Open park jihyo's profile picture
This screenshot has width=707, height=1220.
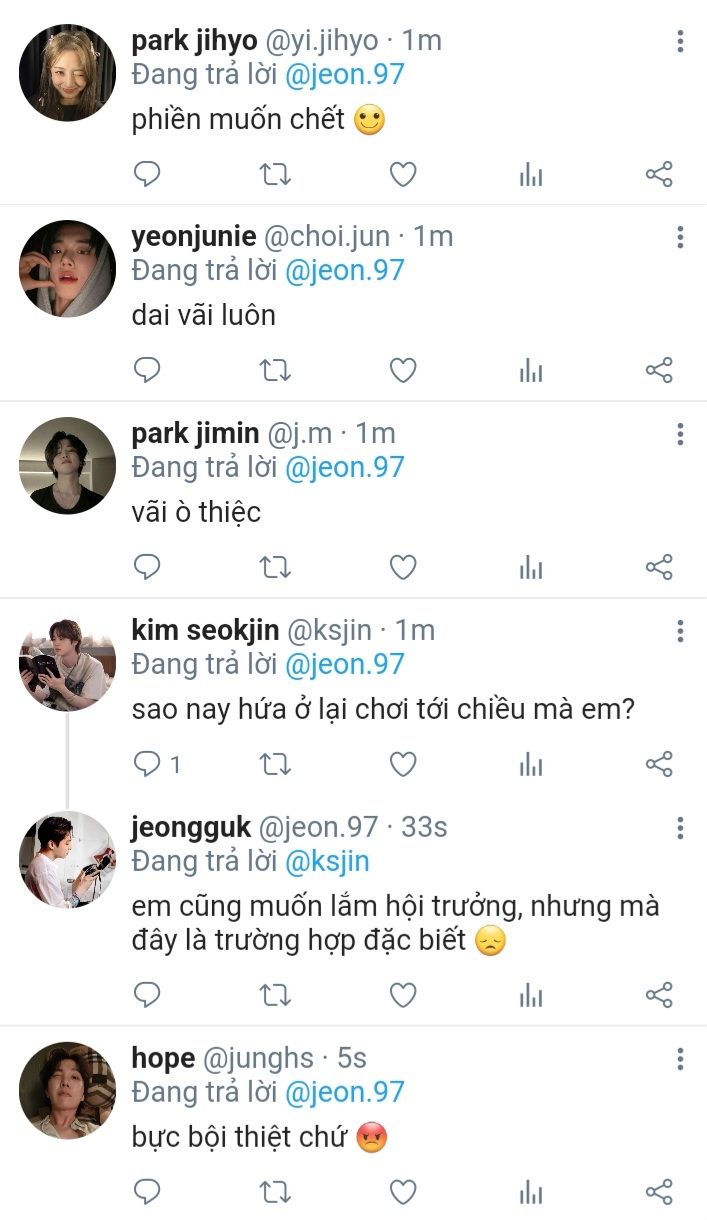68,73
